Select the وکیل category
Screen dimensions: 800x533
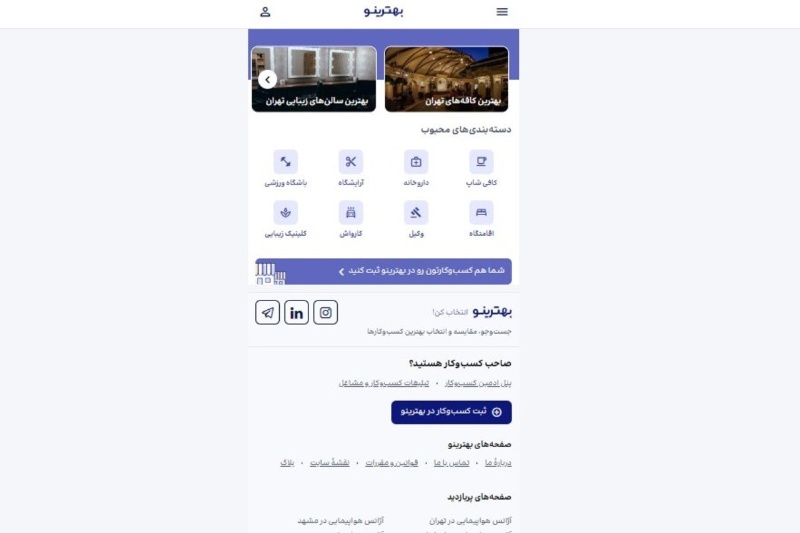(416, 218)
